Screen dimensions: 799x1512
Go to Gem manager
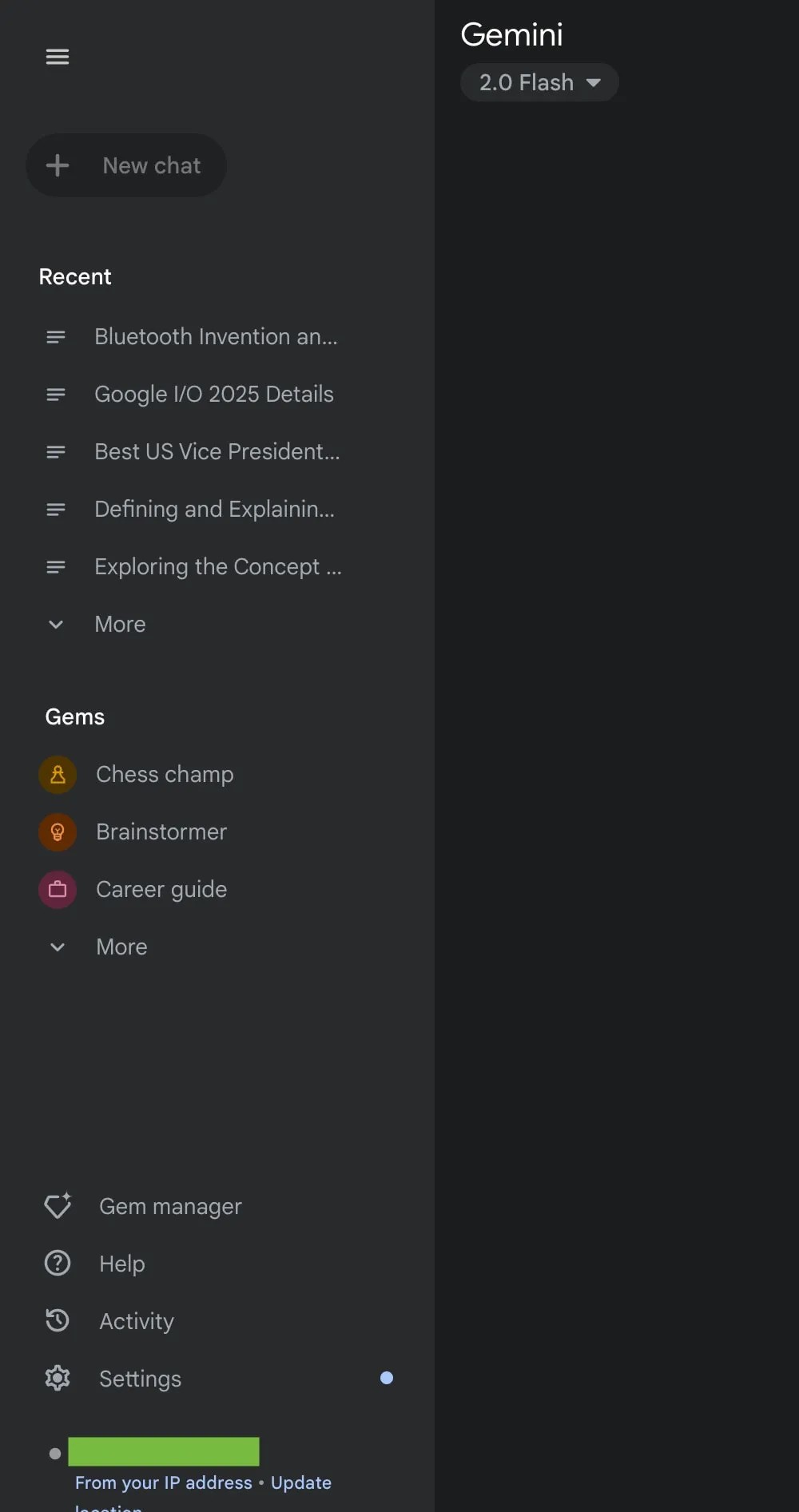coord(169,1206)
